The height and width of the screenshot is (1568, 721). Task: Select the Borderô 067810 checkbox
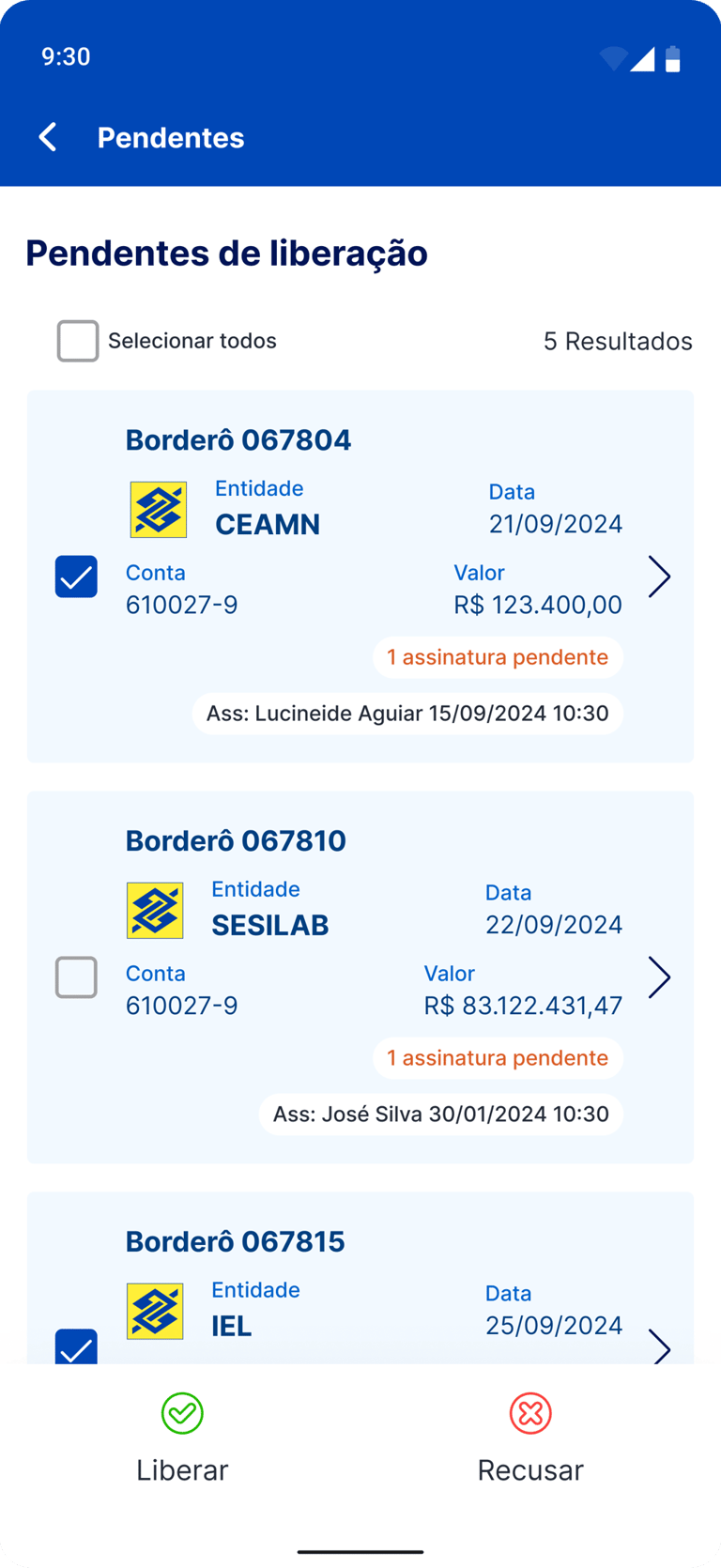click(76, 977)
